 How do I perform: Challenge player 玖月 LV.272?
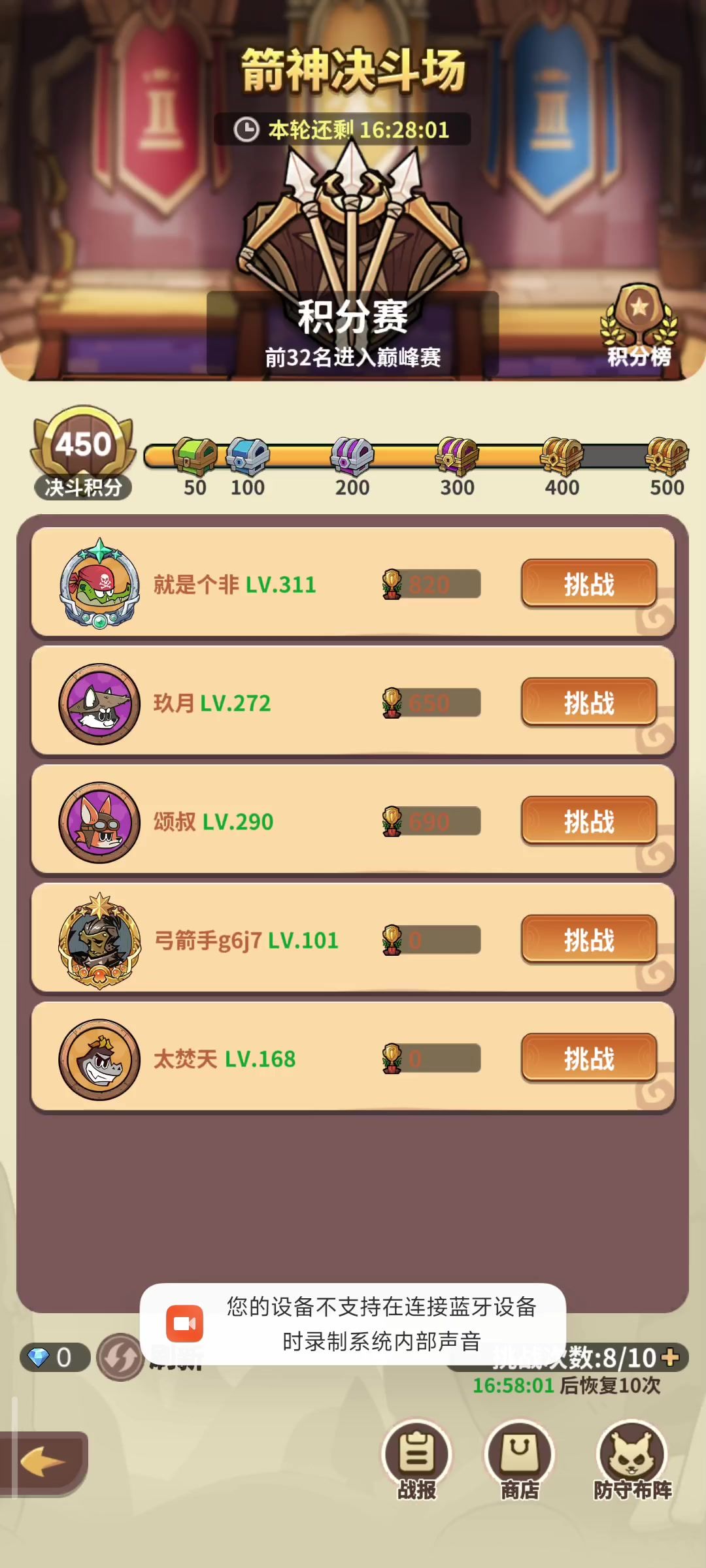[x=588, y=702]
